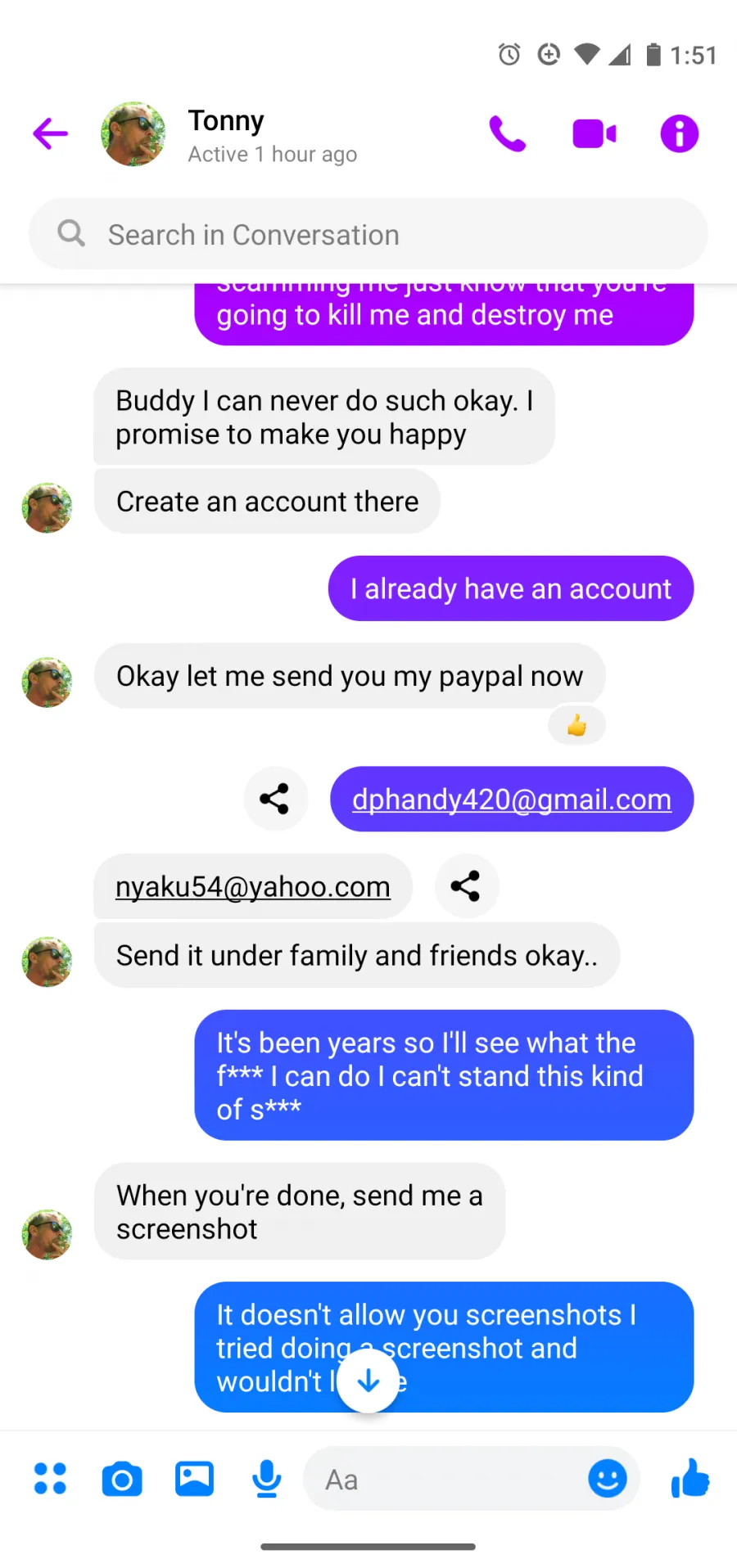The width and height of the screenshot is (737, 1568).
Task: Go back from Tonny's conversation
Action: (x=50, y=133)
